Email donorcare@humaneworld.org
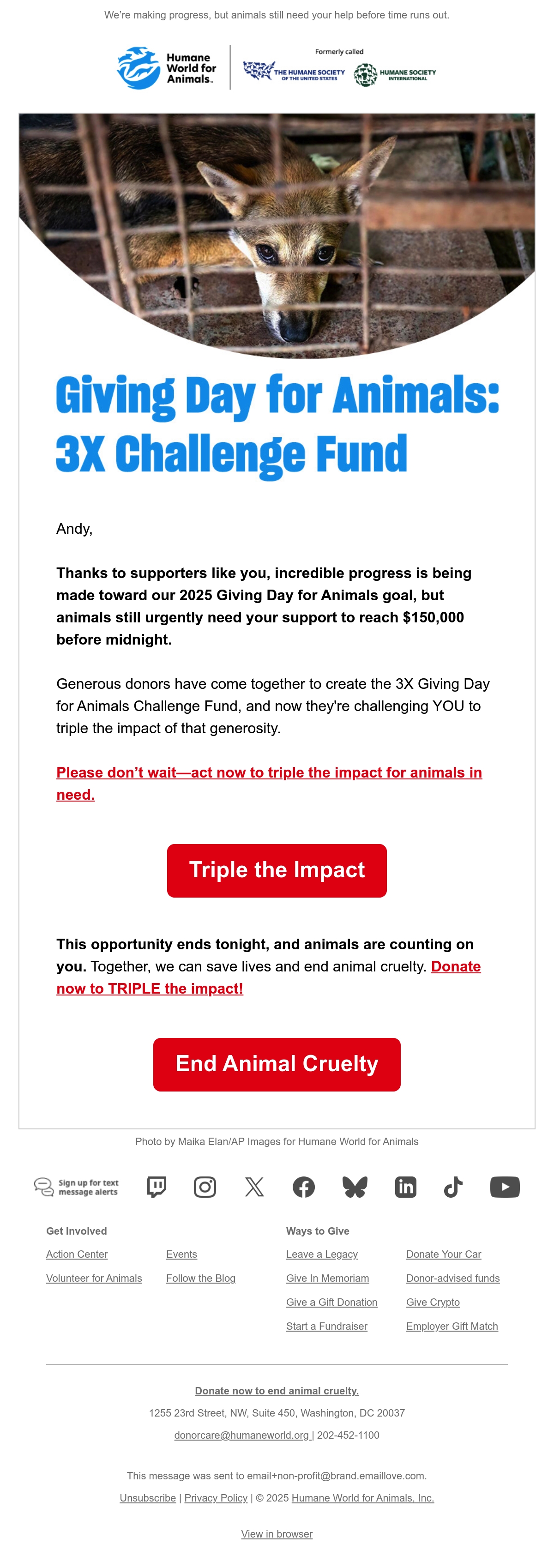554x1568 pixels. tap(242, 1435)
